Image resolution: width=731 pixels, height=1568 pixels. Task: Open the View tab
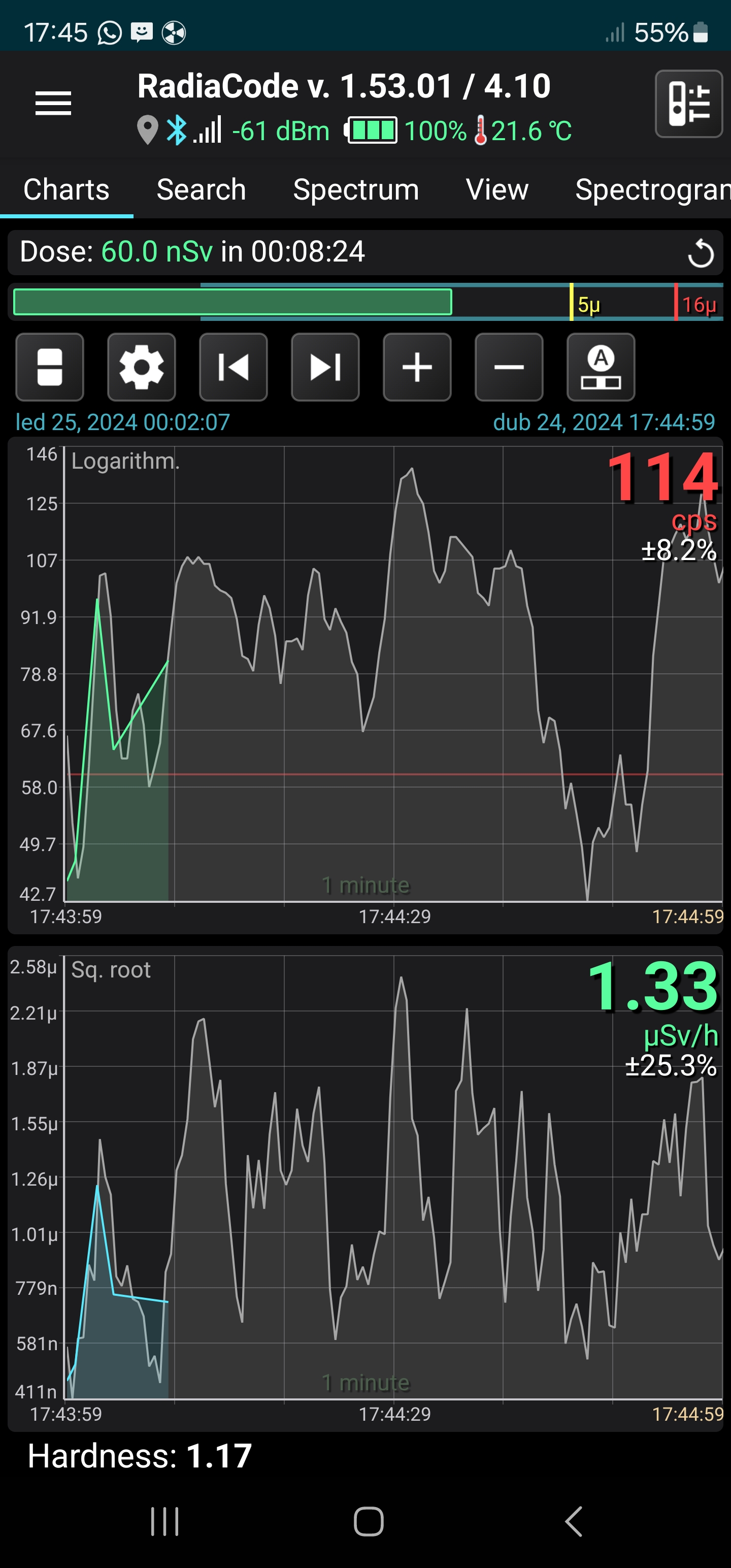(x=496, y=189)
